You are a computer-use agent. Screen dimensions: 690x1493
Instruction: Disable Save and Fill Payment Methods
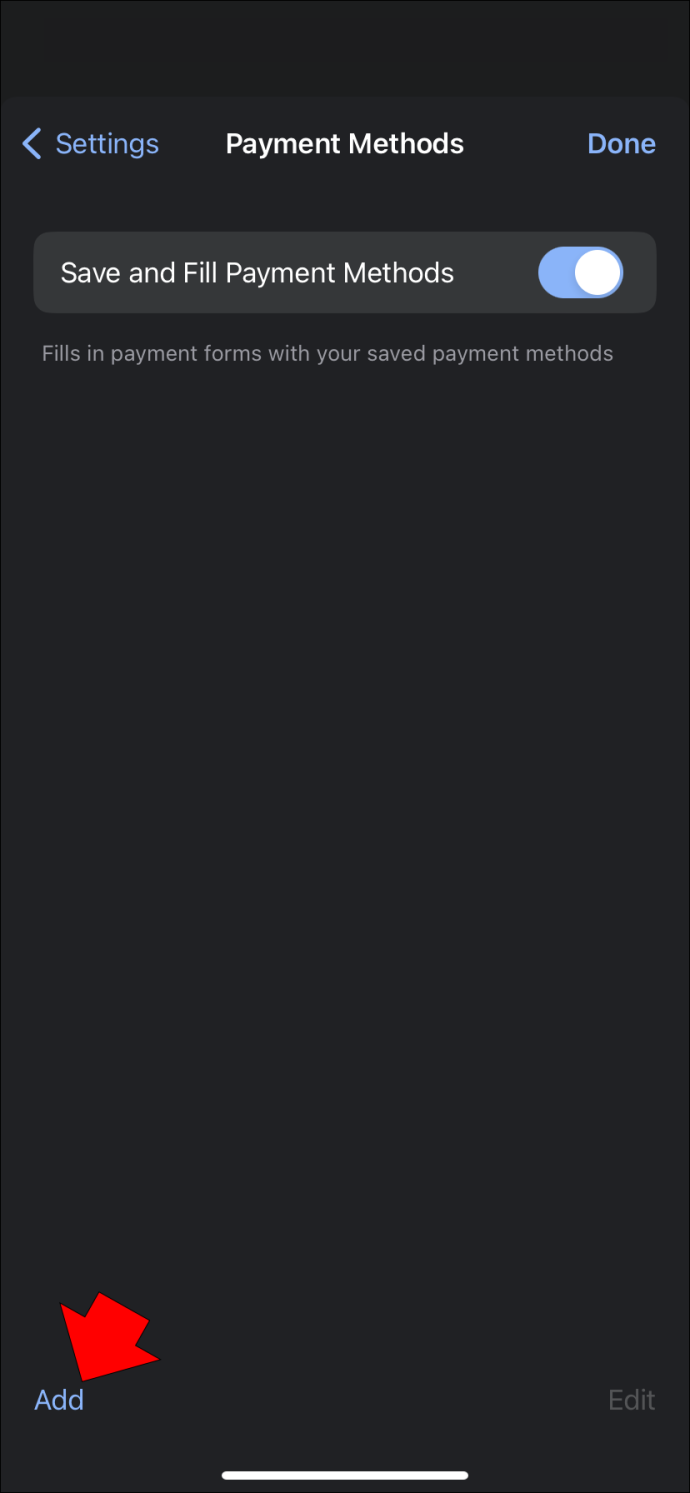point(580,273)
